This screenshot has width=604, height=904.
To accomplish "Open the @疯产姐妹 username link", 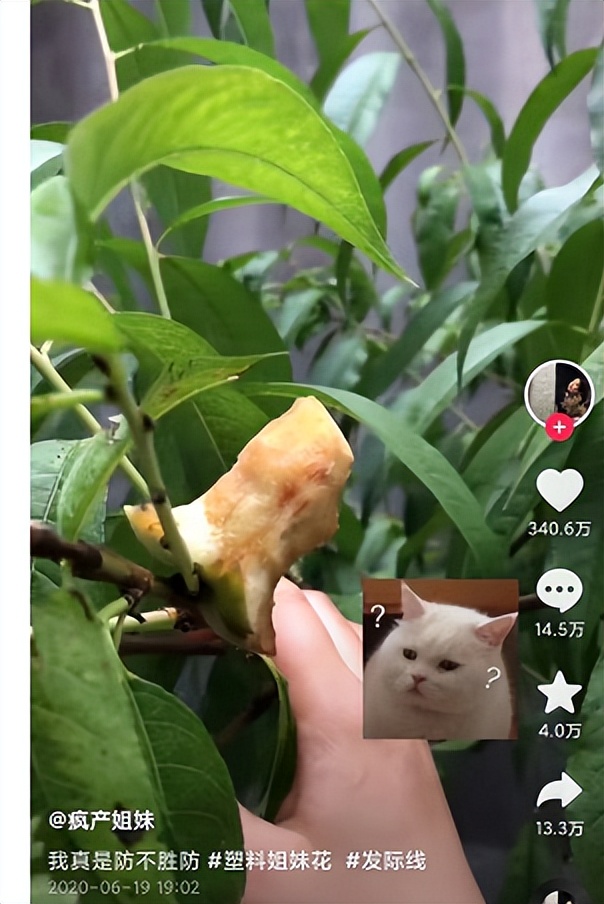I will [x=101, y=821].
